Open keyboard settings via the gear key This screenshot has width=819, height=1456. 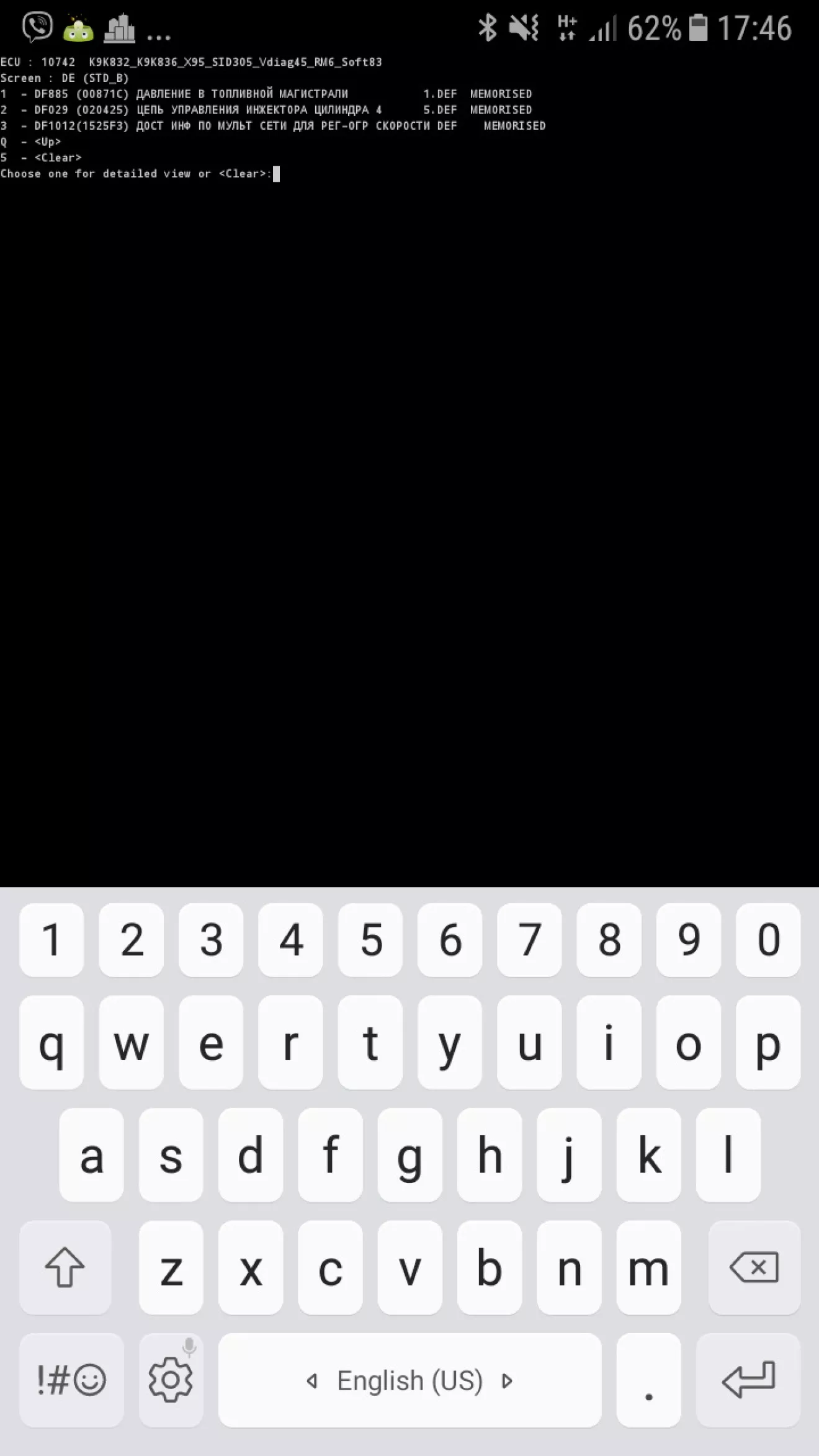click(x=171, y=1380)
